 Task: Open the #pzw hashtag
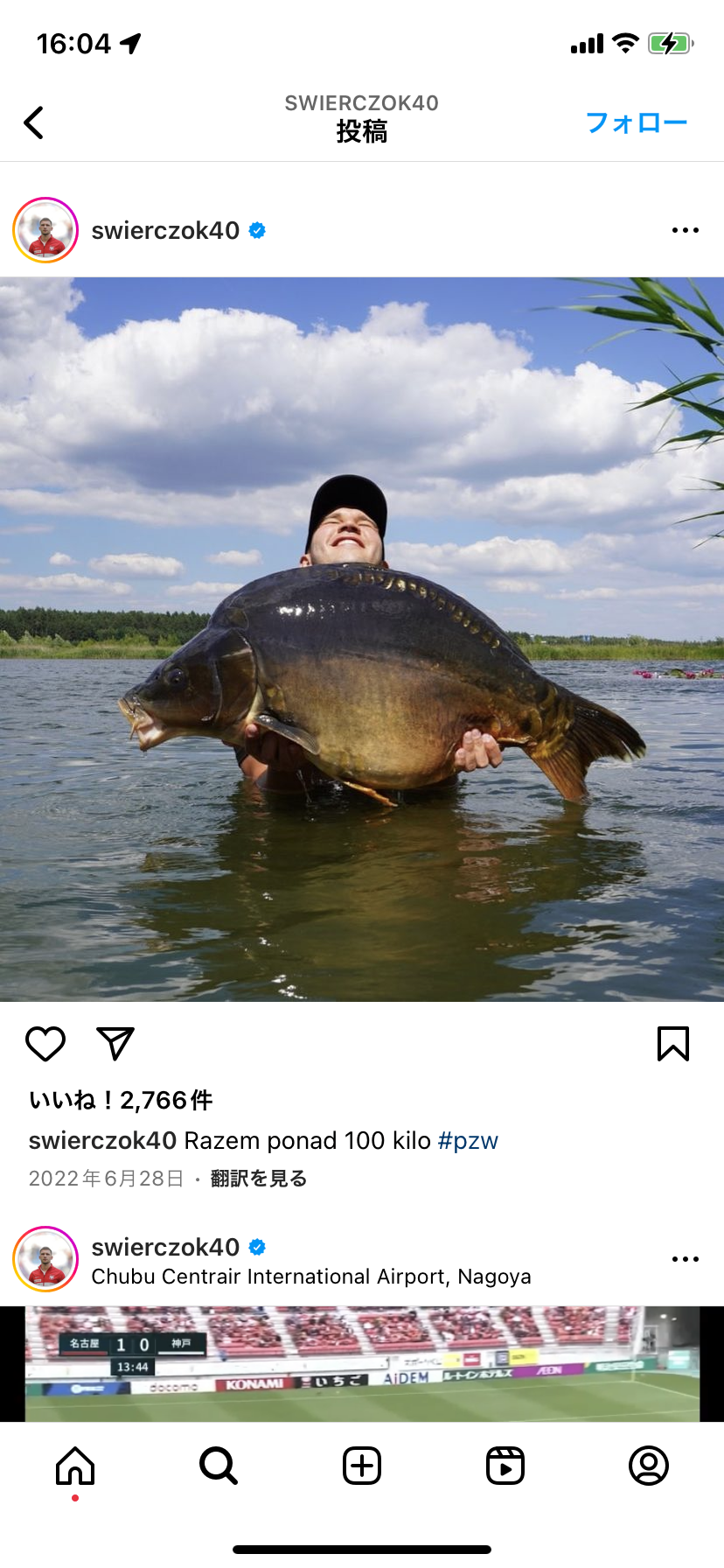tap(468, 1141)
